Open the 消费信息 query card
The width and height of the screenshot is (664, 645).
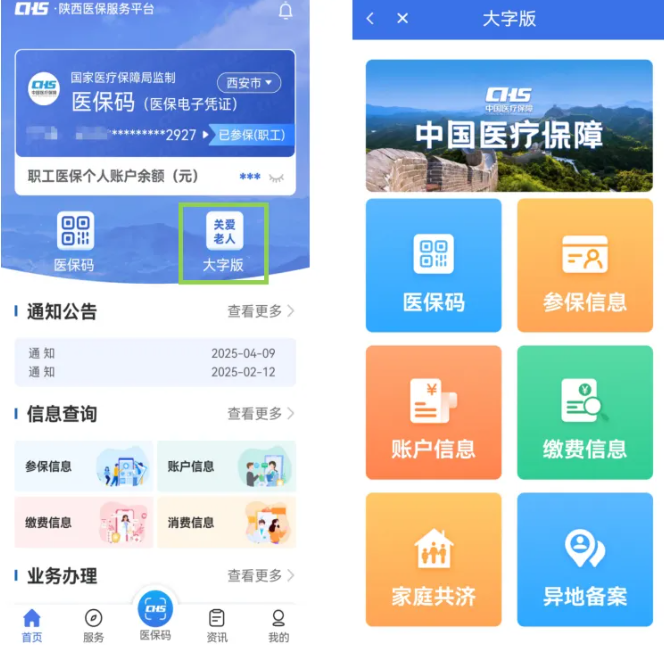[226, 522]
